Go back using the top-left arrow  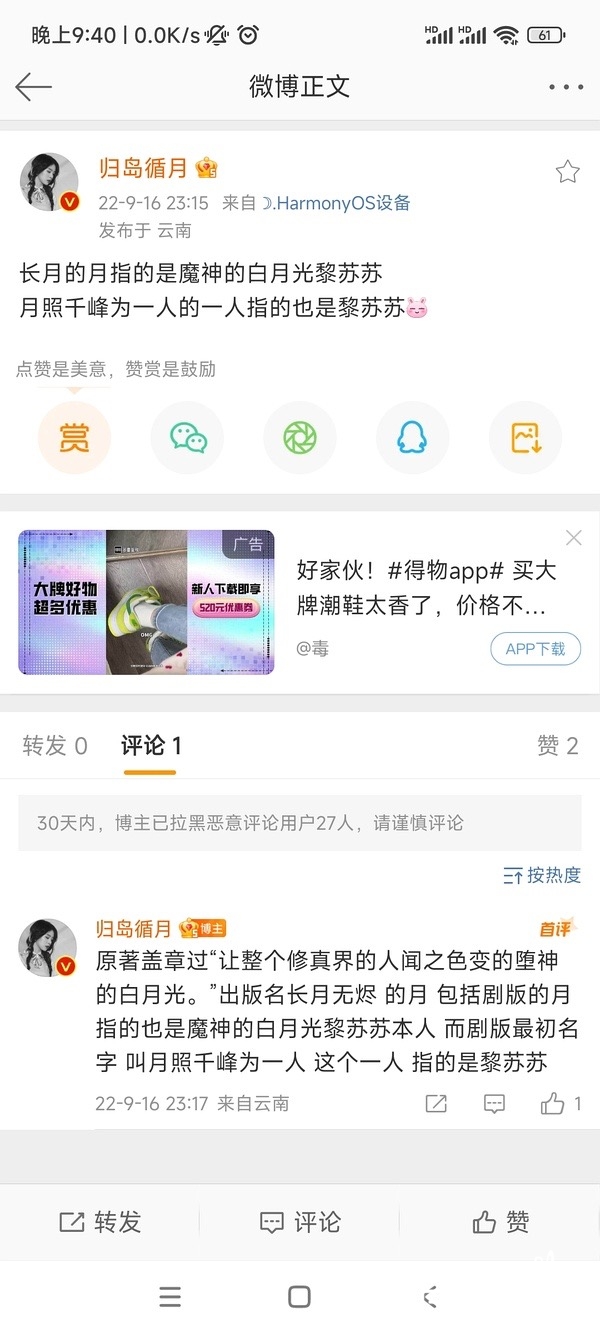click(33, 87)
